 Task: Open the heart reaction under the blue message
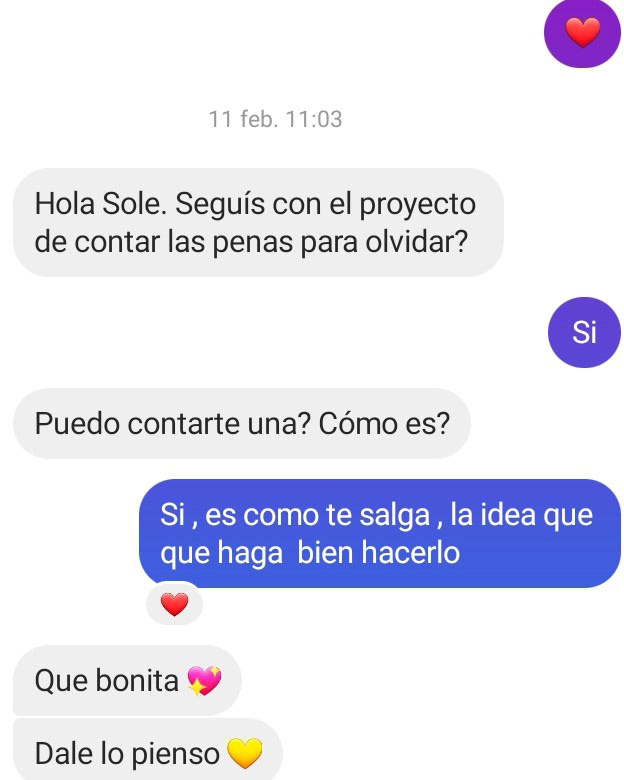(x=174, y=604)
